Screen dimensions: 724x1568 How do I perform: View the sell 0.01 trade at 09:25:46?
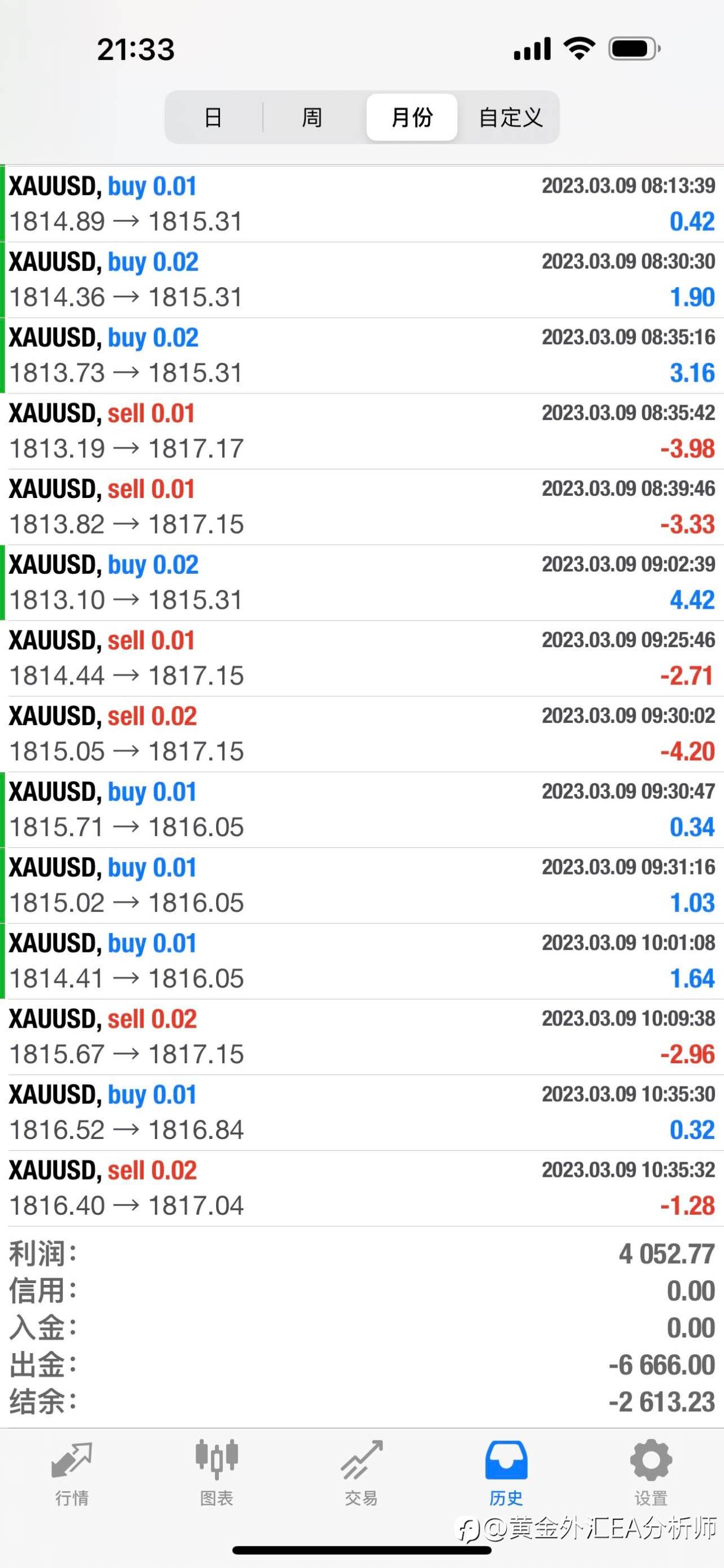click(x=361, y=658)
